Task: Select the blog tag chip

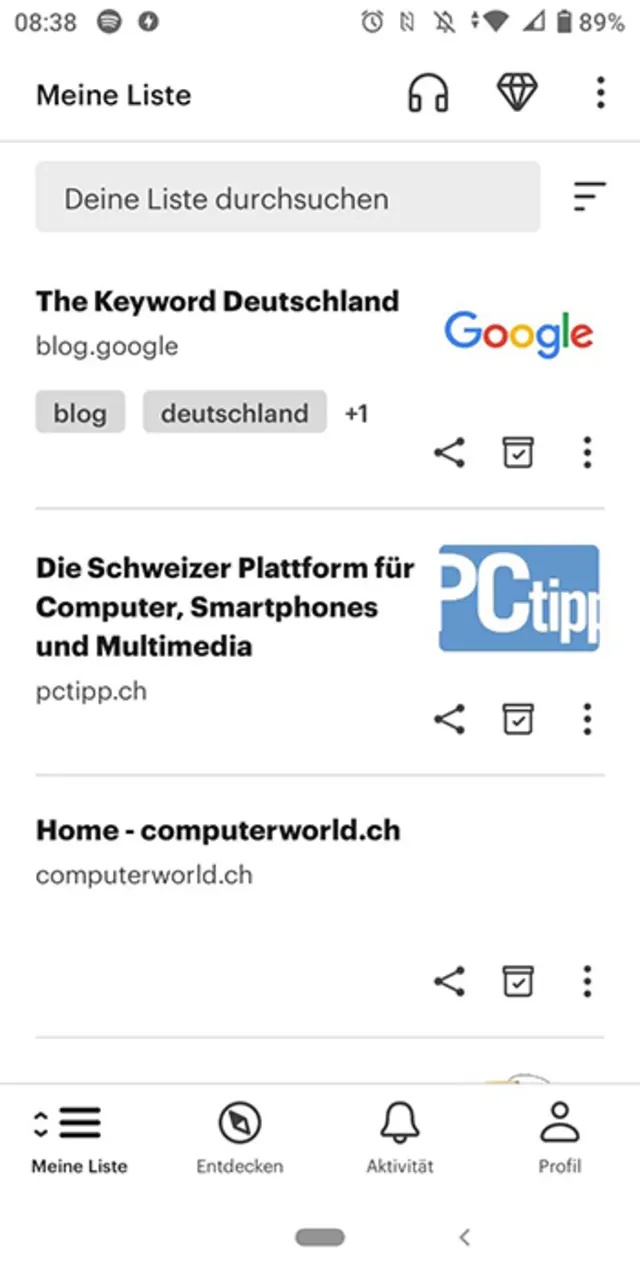Action: (x=80, y=413)
